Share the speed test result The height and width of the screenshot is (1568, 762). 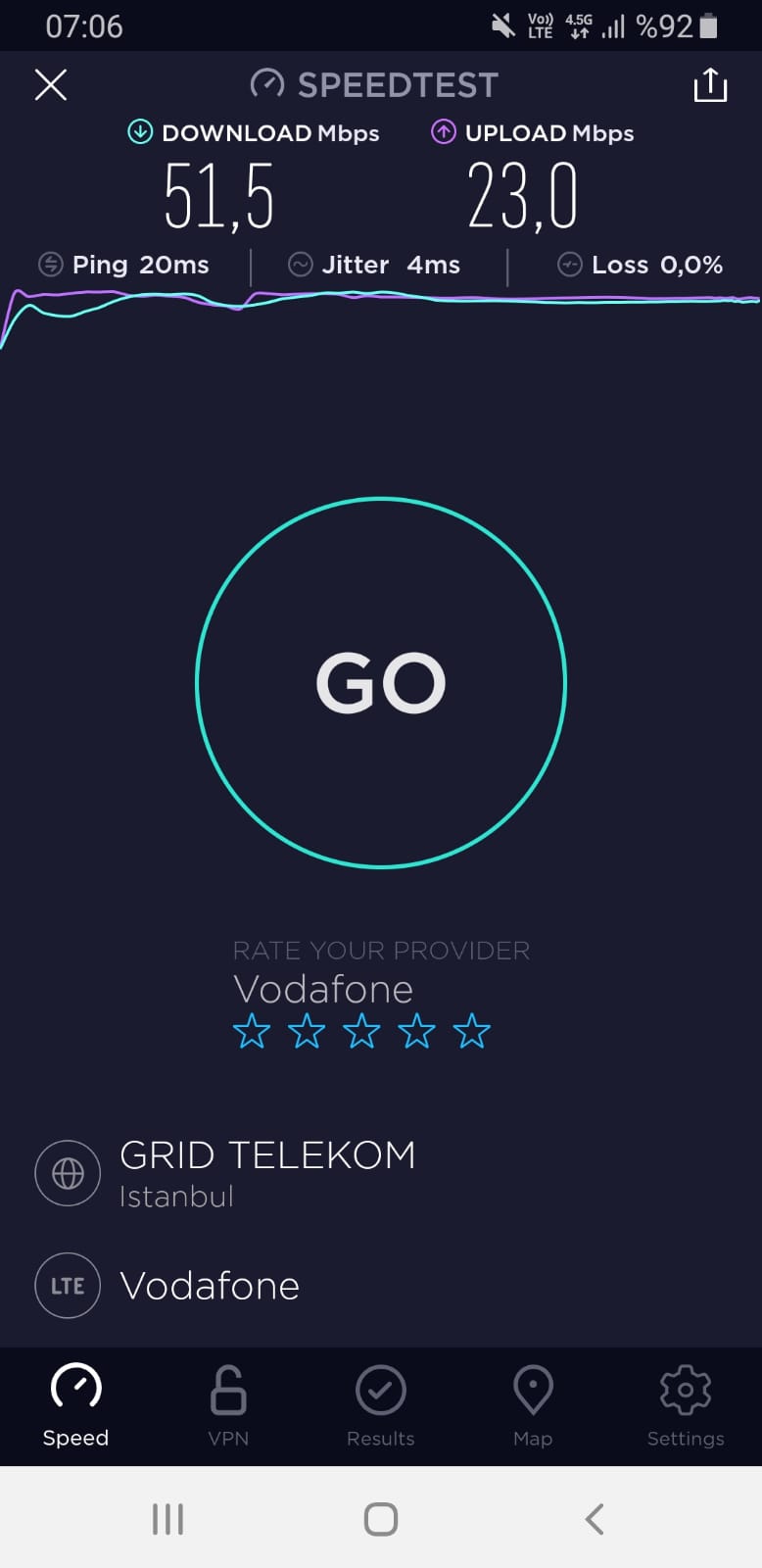click(x=710, y=85)
